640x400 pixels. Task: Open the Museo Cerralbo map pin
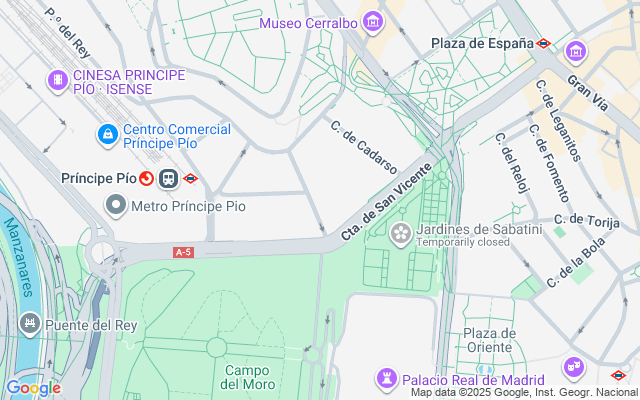click(373, 22)
